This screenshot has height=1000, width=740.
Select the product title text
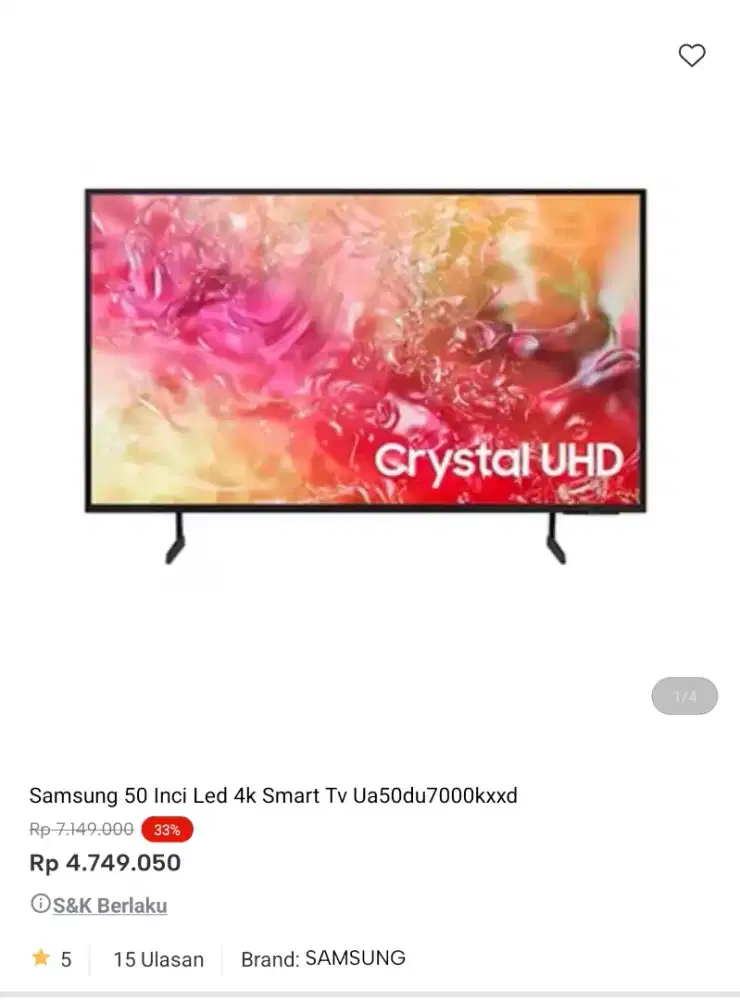[x=274, y=796]
